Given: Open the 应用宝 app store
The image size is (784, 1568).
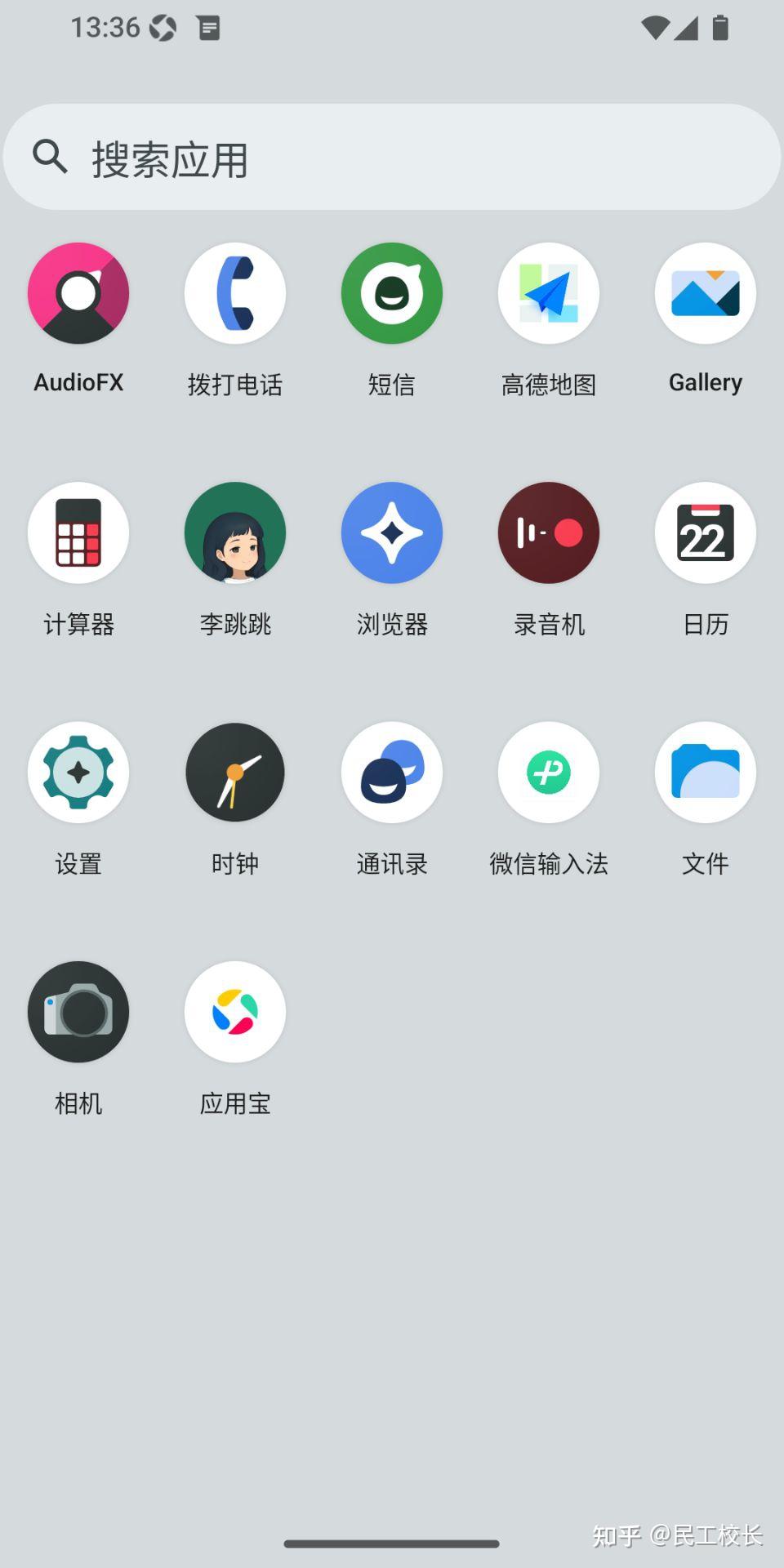Looking at the screenshot, I should coord(234,1012).
